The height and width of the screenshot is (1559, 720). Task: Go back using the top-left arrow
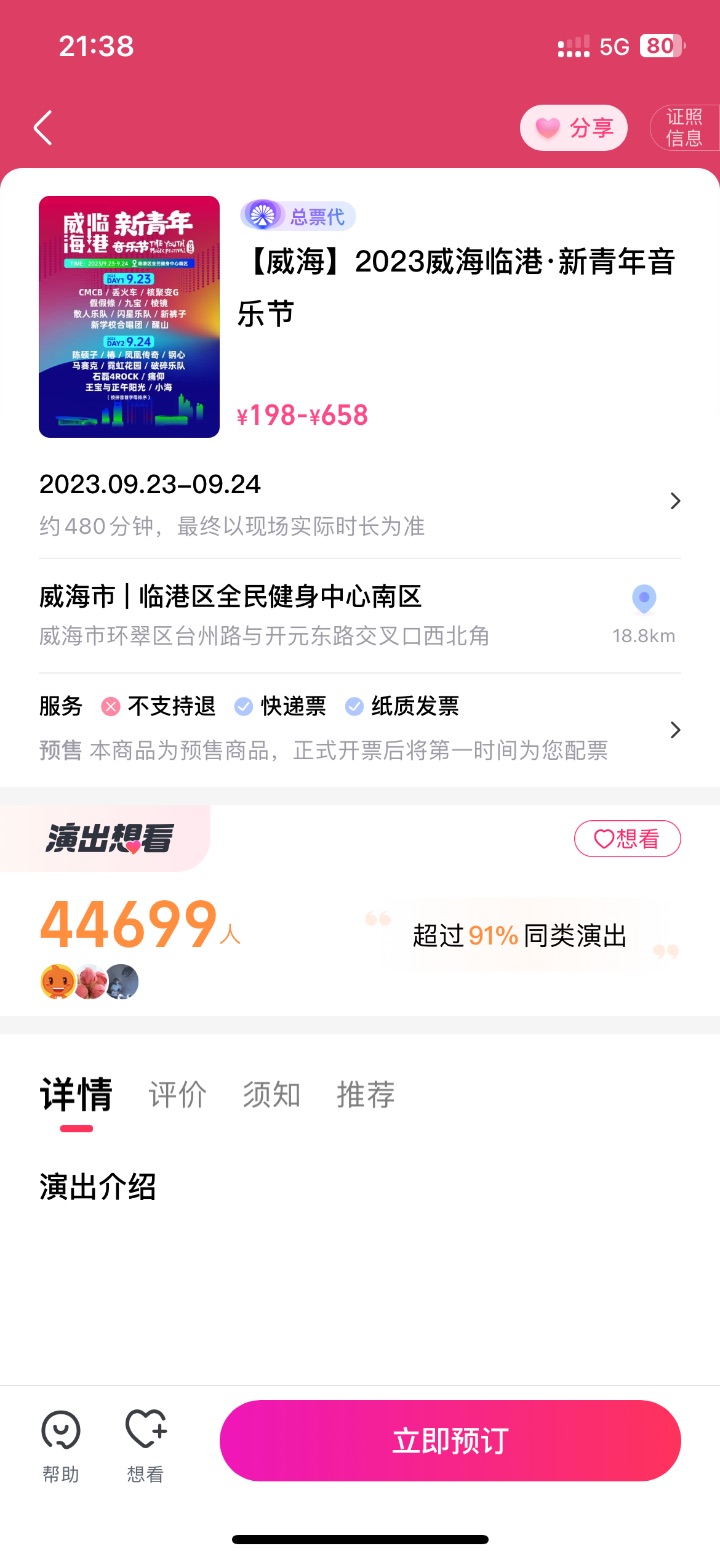click(42, 128)
